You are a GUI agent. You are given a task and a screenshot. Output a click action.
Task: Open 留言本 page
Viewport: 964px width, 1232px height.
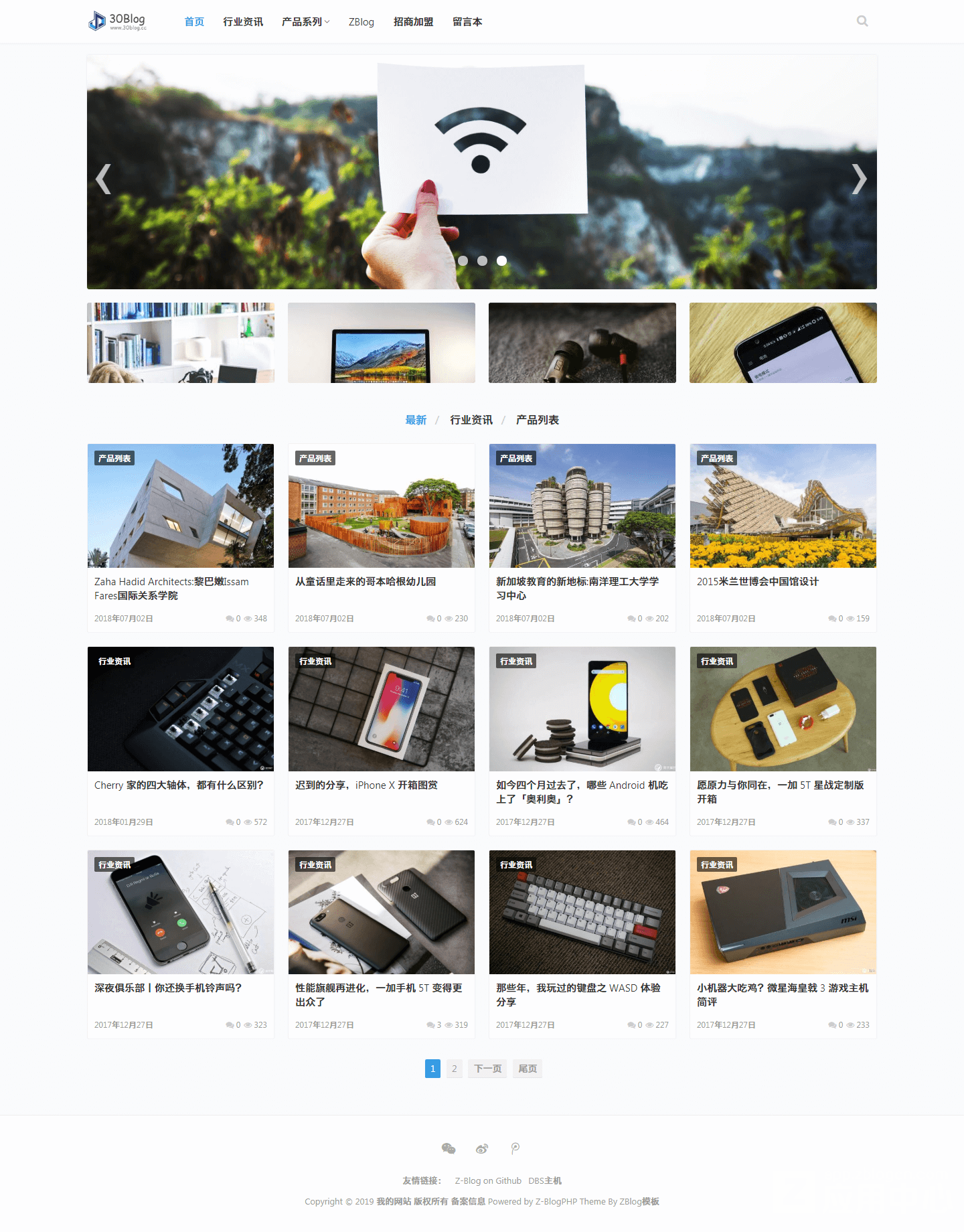(x=467, y=22)
